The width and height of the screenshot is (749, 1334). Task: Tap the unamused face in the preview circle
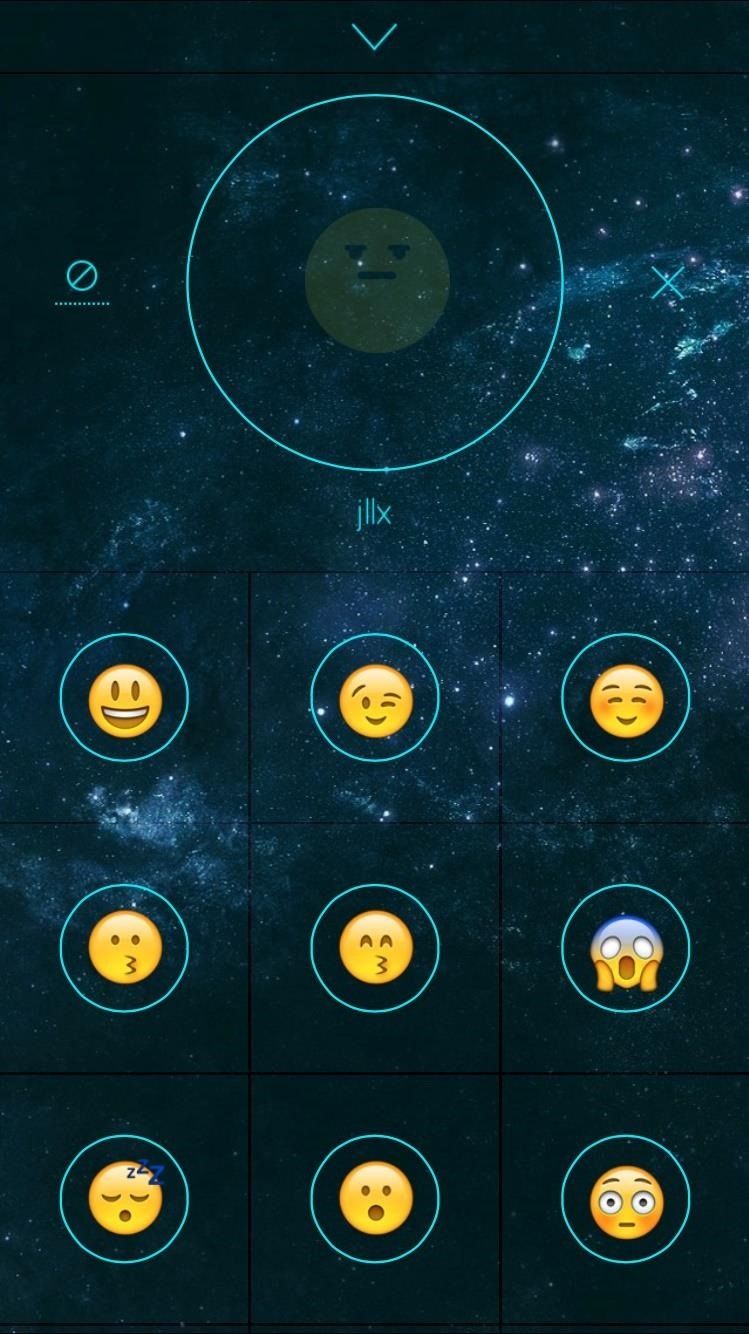click(x=378, y=278)
